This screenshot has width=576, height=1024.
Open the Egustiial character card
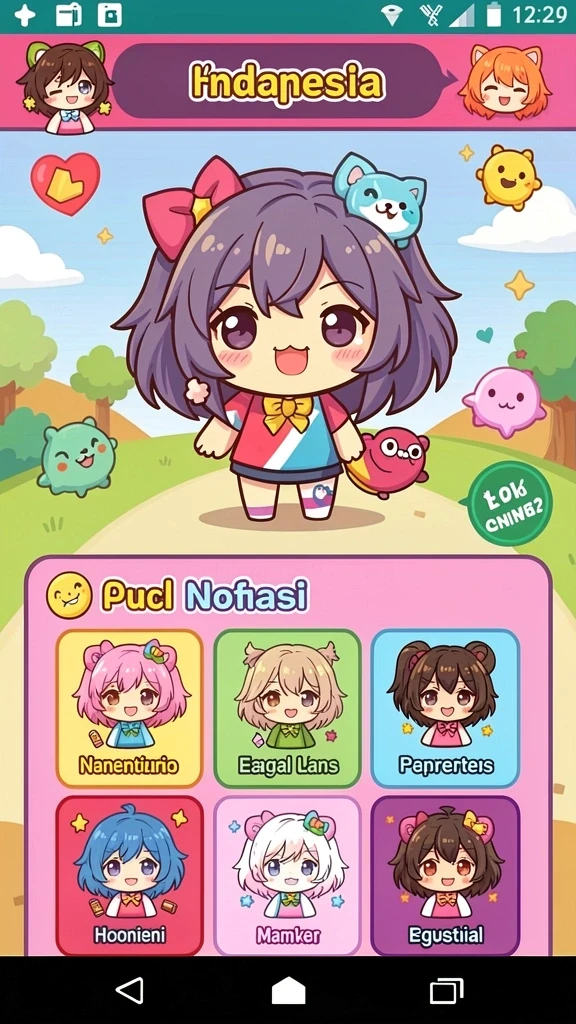(445, 876)
